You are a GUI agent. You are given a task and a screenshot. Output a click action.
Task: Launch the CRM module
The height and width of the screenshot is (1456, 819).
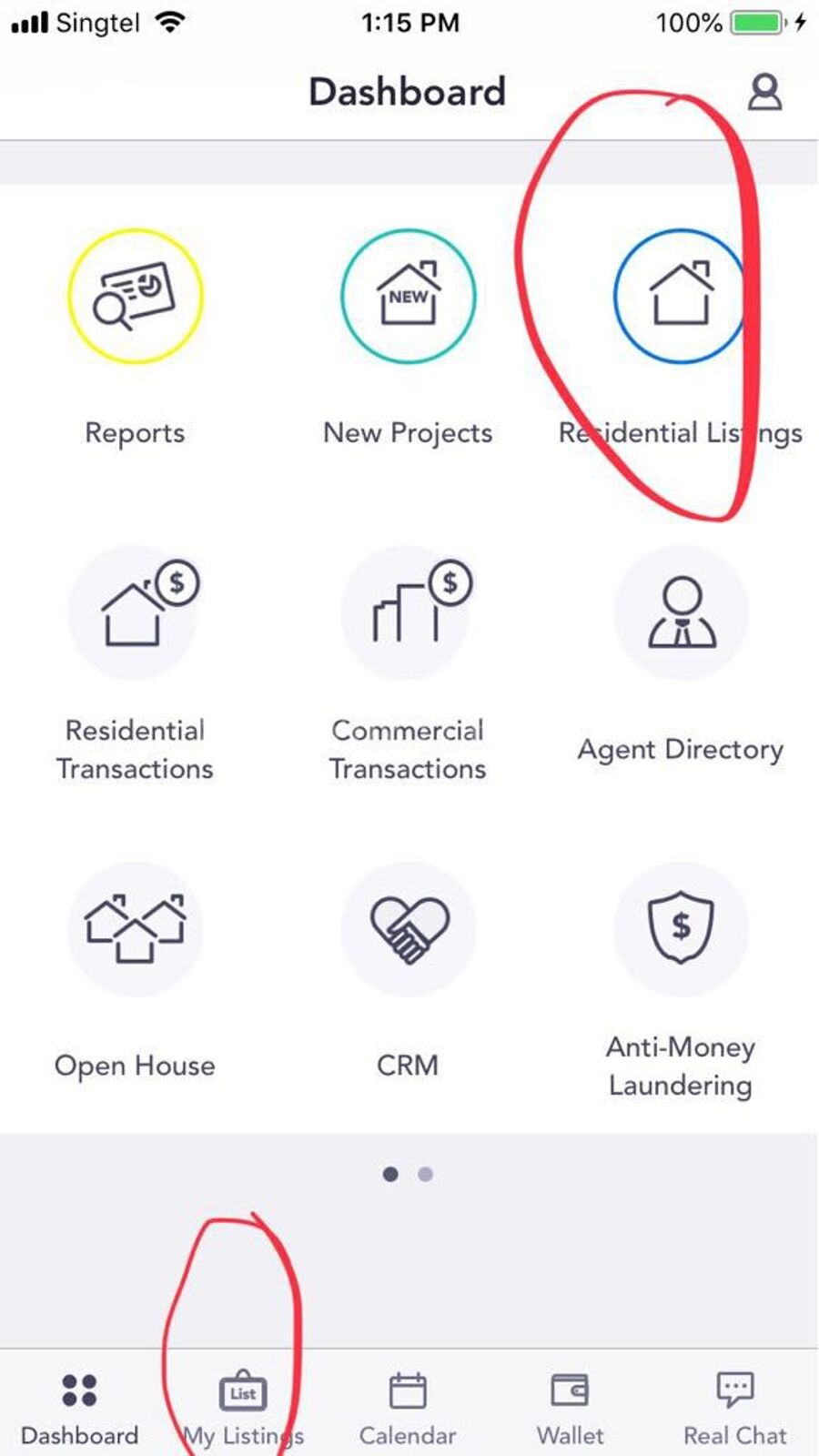click(x=408, y=928)
